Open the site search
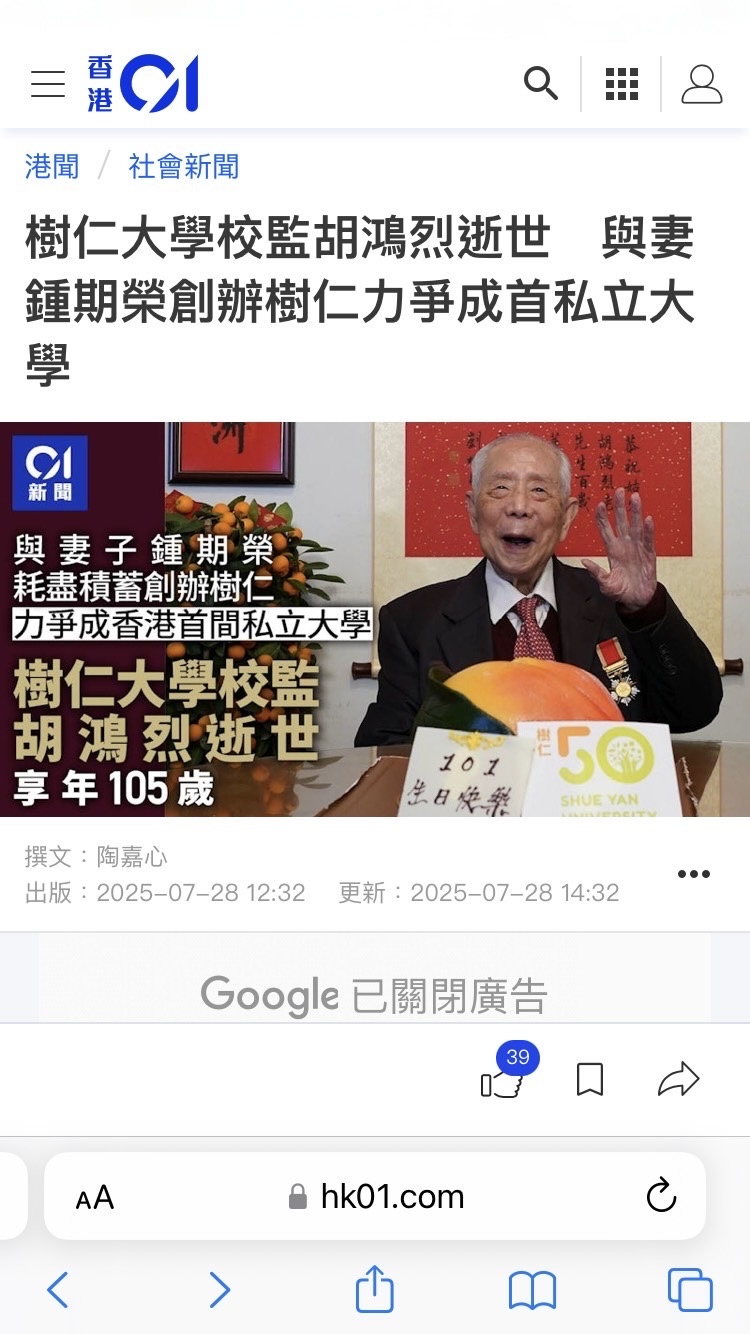 pyautogui.click(x=541, y=84)
